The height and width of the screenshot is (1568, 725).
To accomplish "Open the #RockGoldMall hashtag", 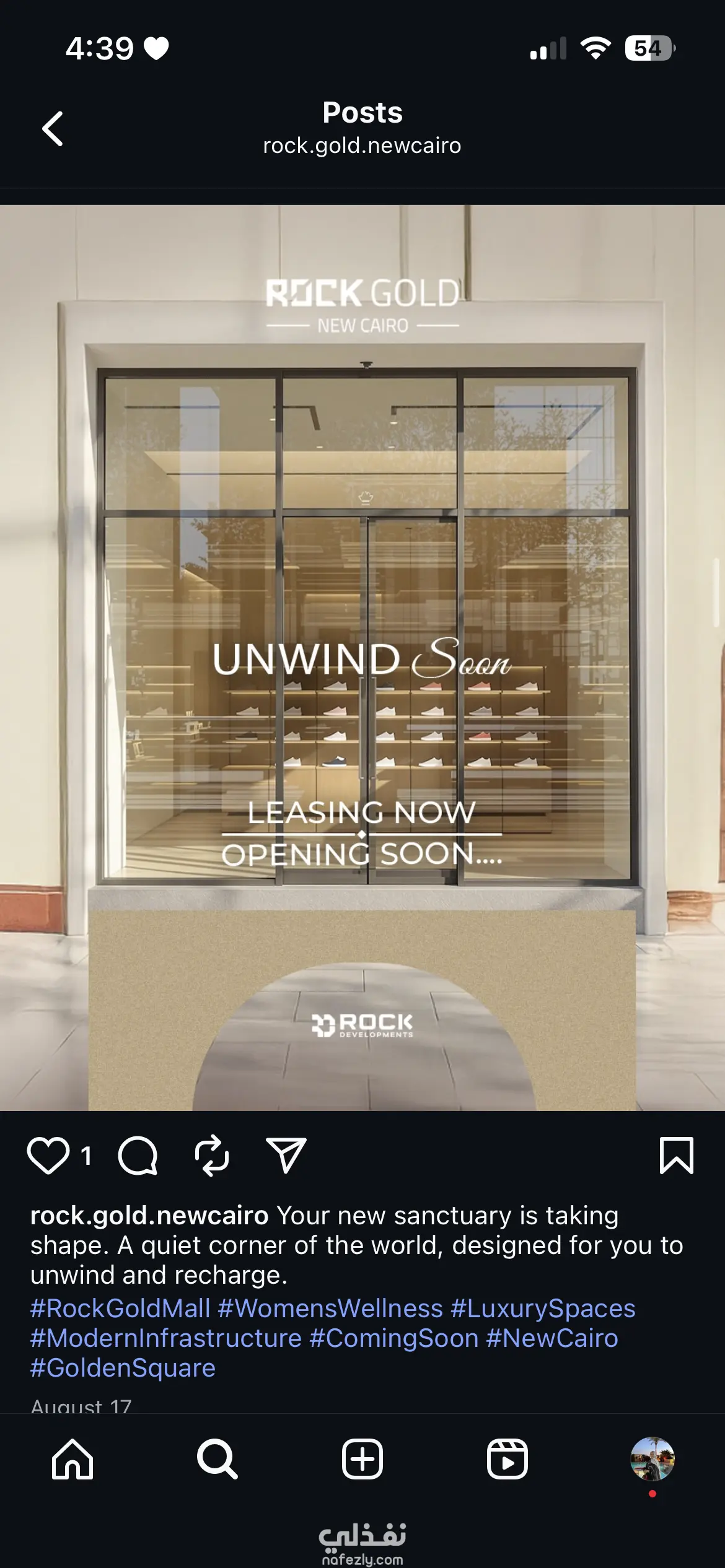I will pos(120,1309).
